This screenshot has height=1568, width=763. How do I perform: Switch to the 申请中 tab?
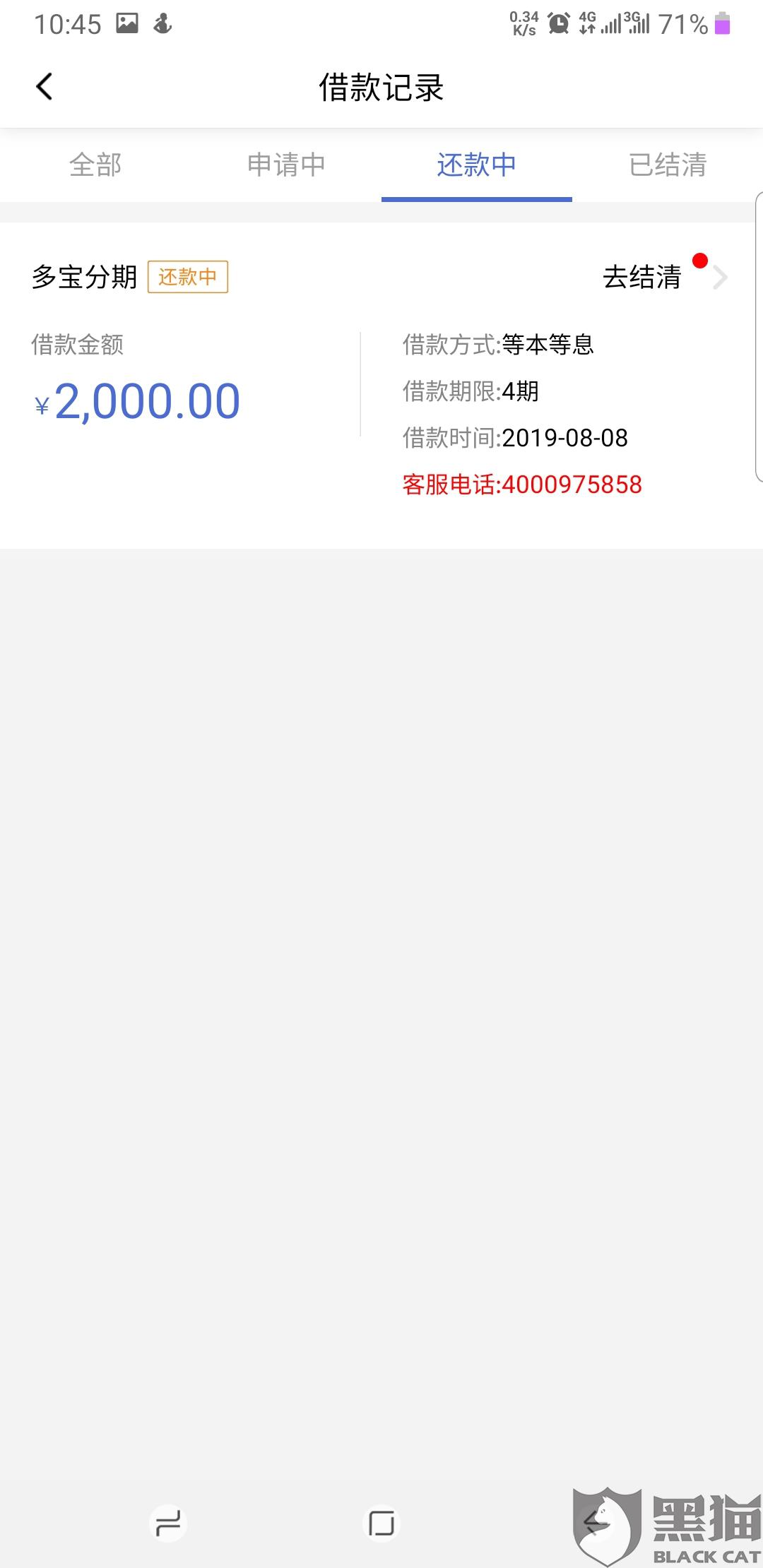[x=286, y=165]
